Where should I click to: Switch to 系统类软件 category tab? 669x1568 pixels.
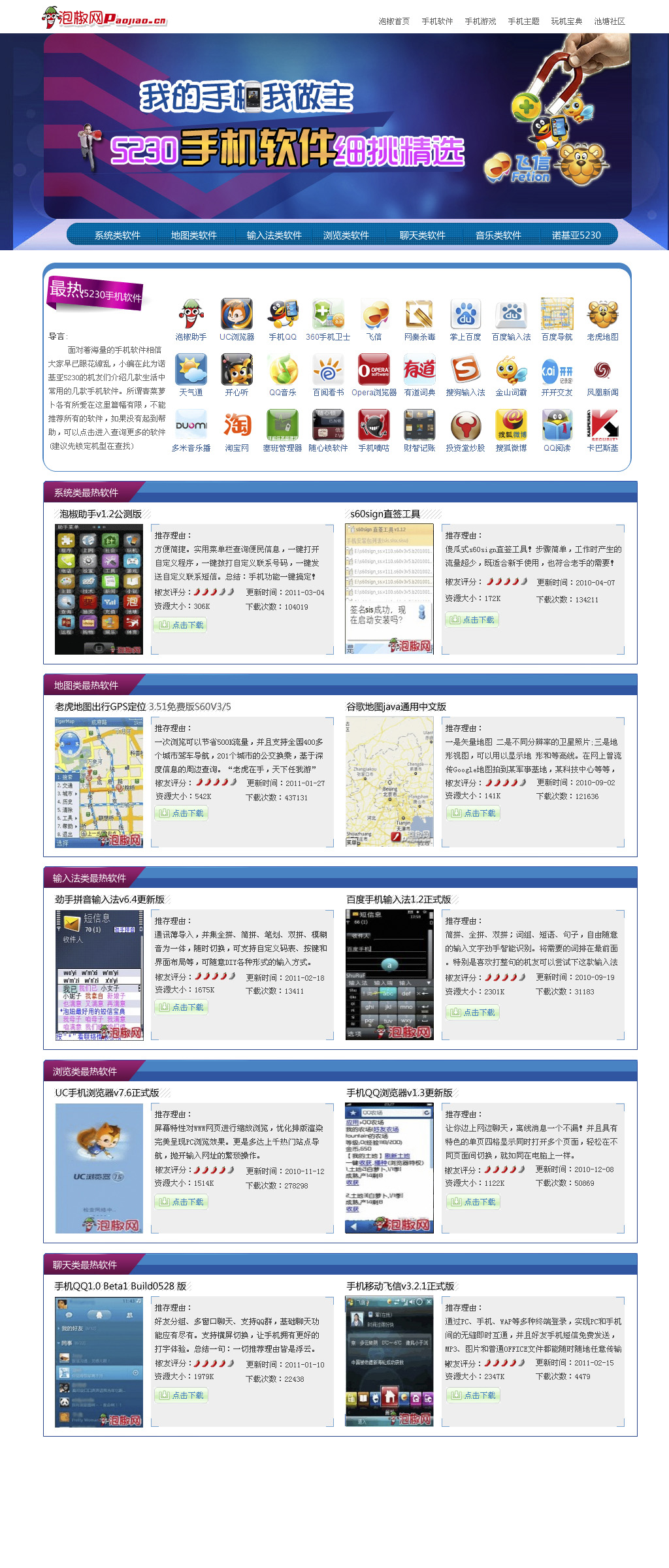click(x=117, y=235)
